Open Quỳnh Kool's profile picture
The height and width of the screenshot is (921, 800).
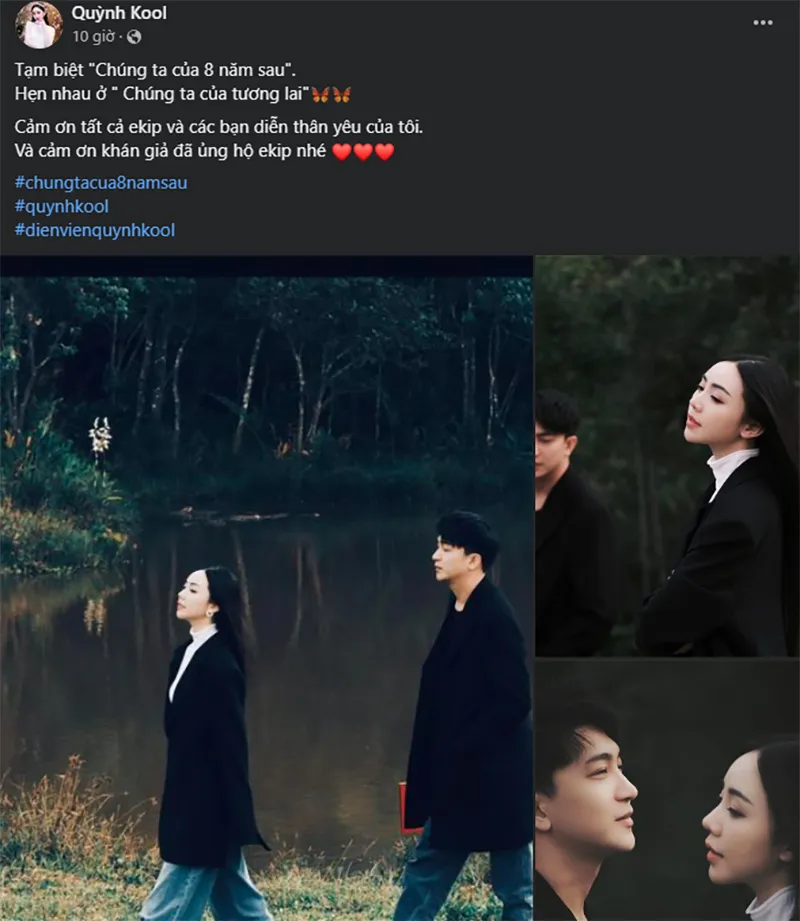38,25
